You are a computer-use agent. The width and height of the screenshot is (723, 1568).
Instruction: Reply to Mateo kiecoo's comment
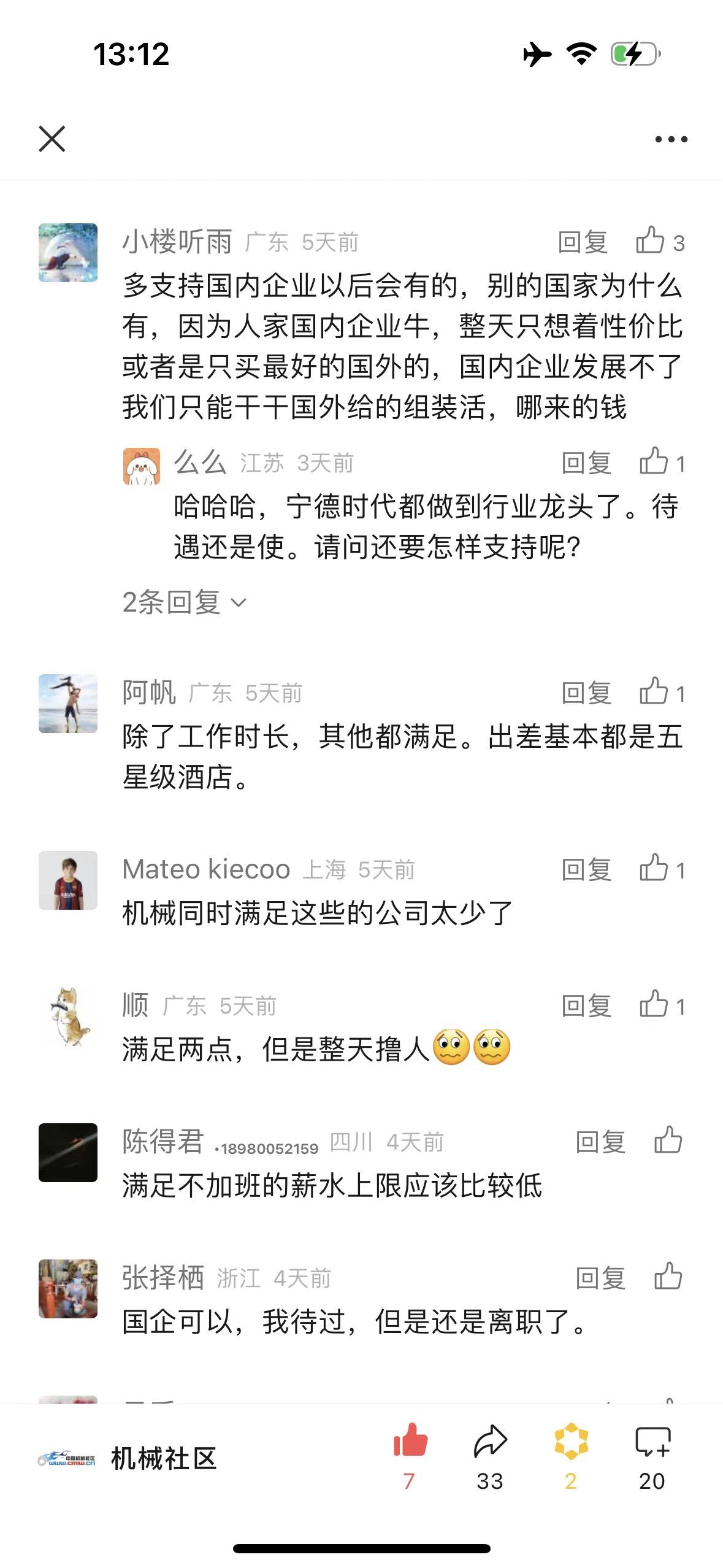tap(586, 870)
